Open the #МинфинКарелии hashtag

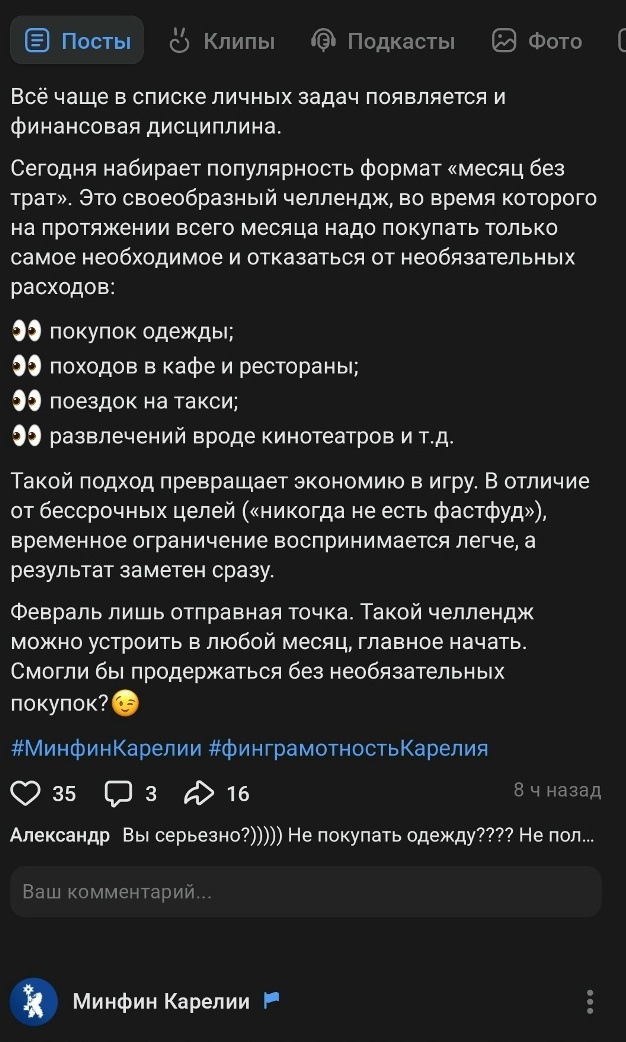[x=106, y=748]
